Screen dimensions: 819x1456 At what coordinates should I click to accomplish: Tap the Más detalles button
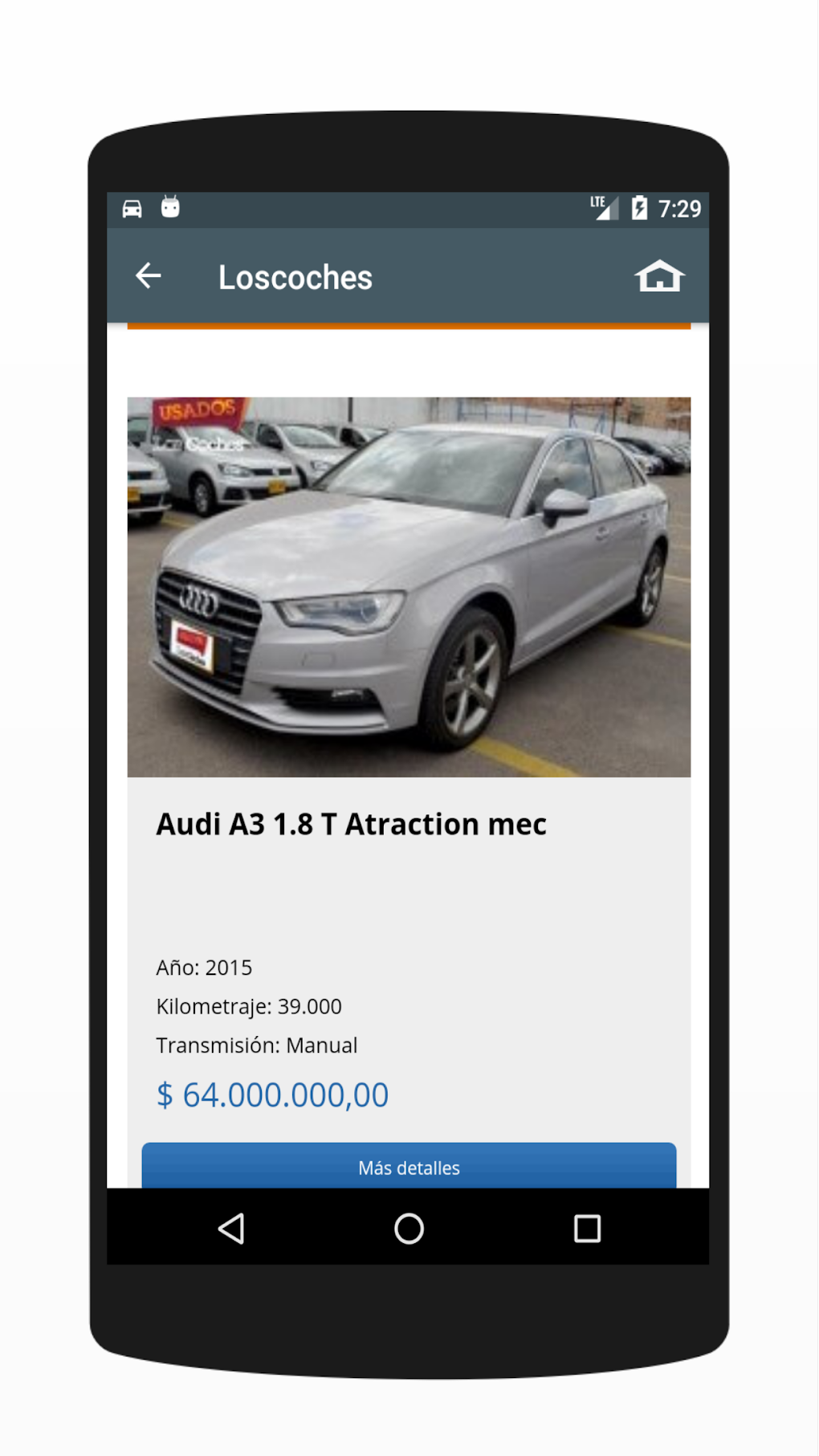[x=409, y=1166]
